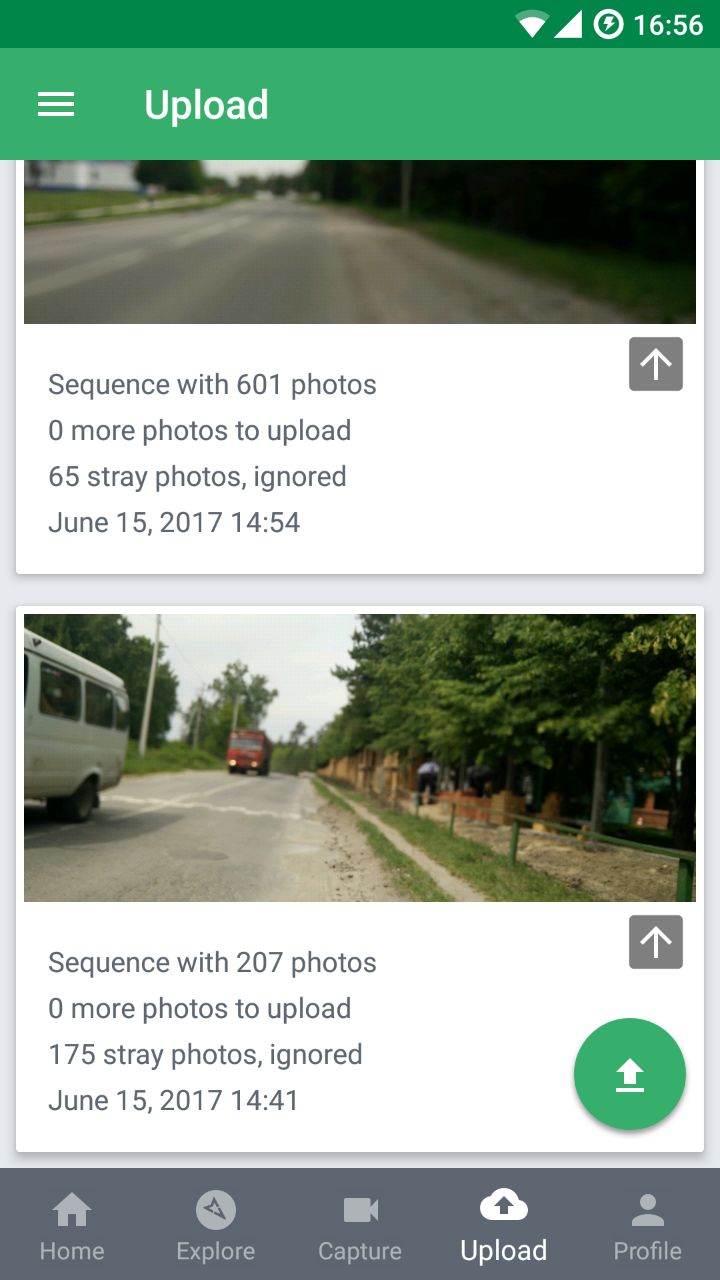Viewport: 720px width, 1280px height.
Task: Open the hamburger drawer menu
Action: 56,105
